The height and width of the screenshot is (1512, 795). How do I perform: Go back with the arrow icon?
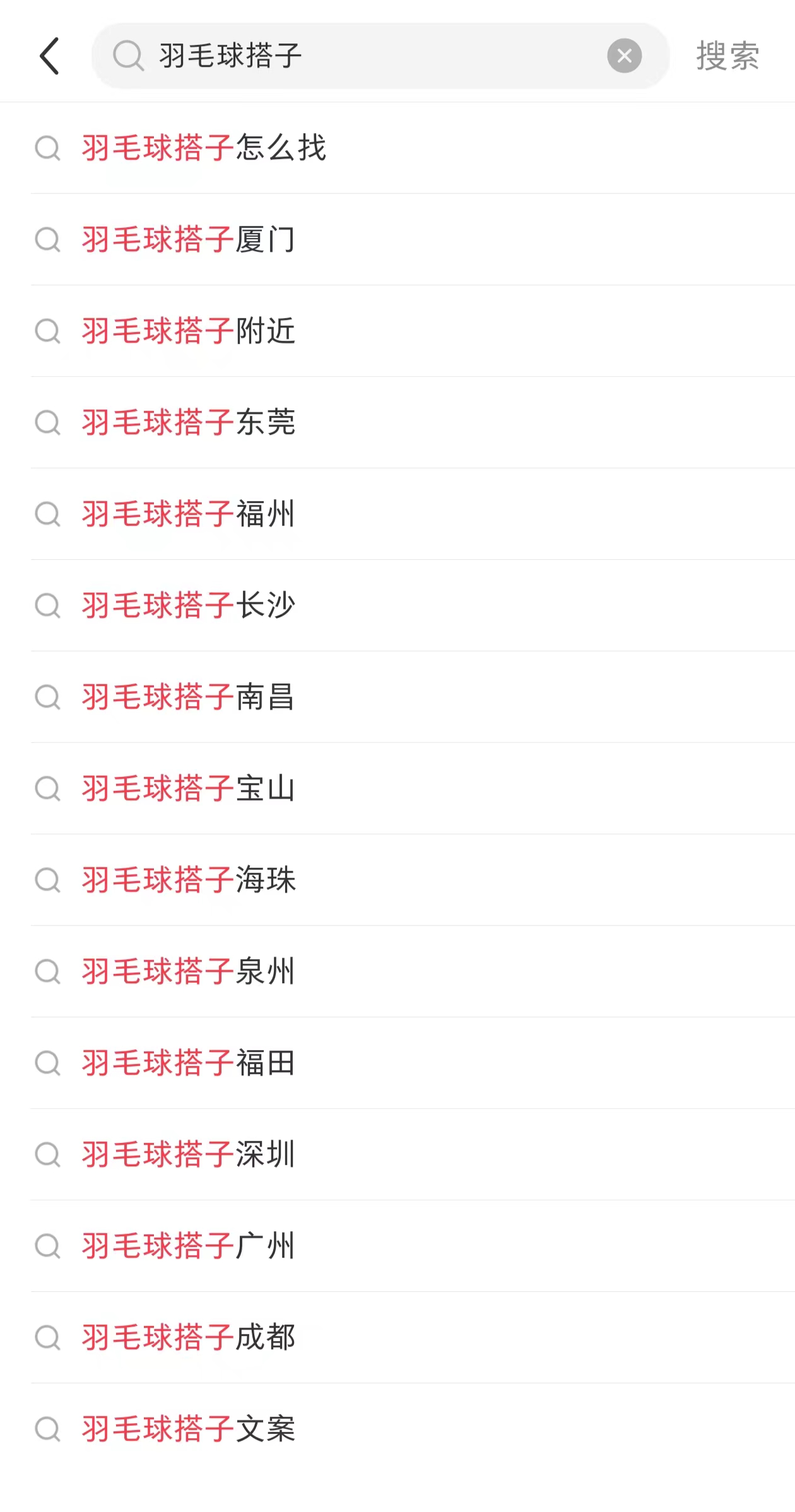click(49, 56)
